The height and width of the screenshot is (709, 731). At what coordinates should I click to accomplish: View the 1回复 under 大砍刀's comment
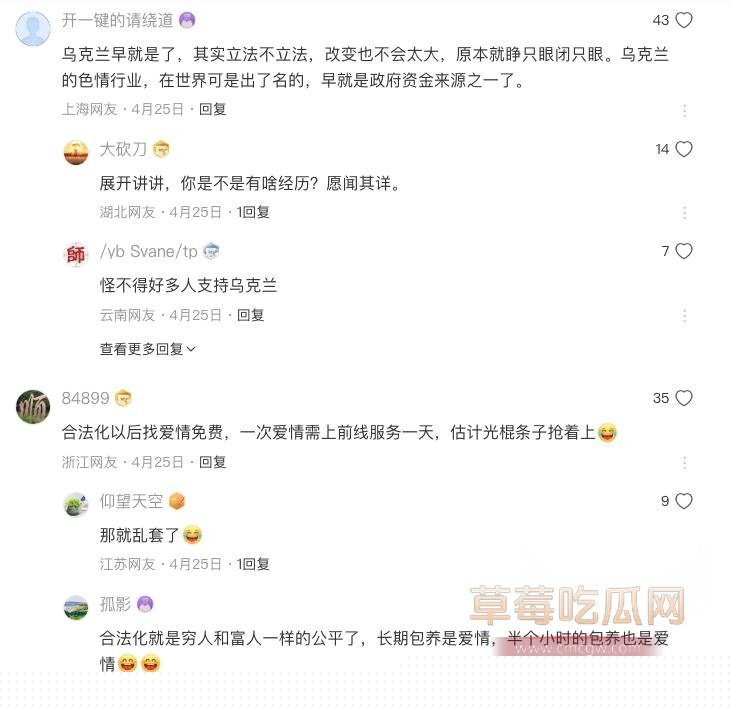253,212
